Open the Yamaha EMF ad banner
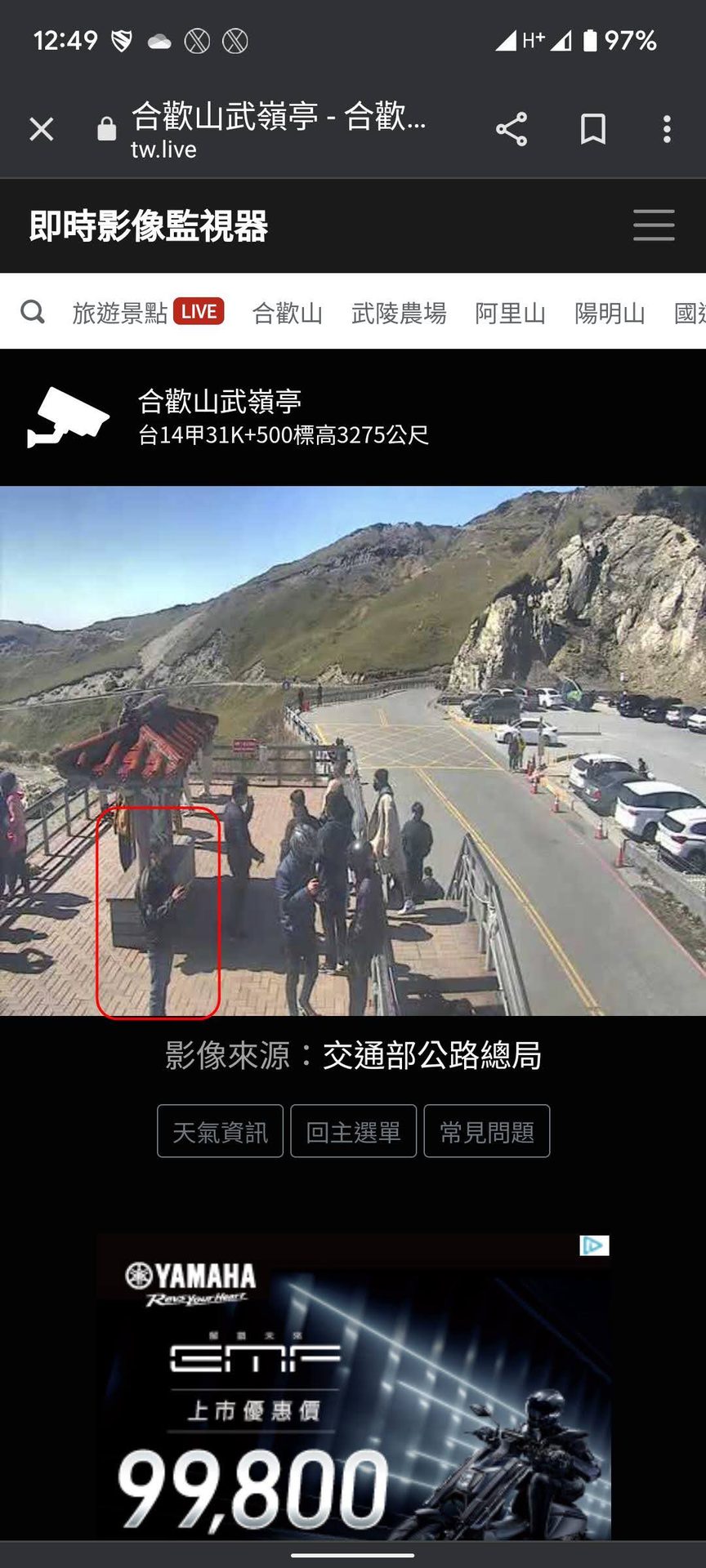Screen dimensions: 706x1568 coord(353,1388)
